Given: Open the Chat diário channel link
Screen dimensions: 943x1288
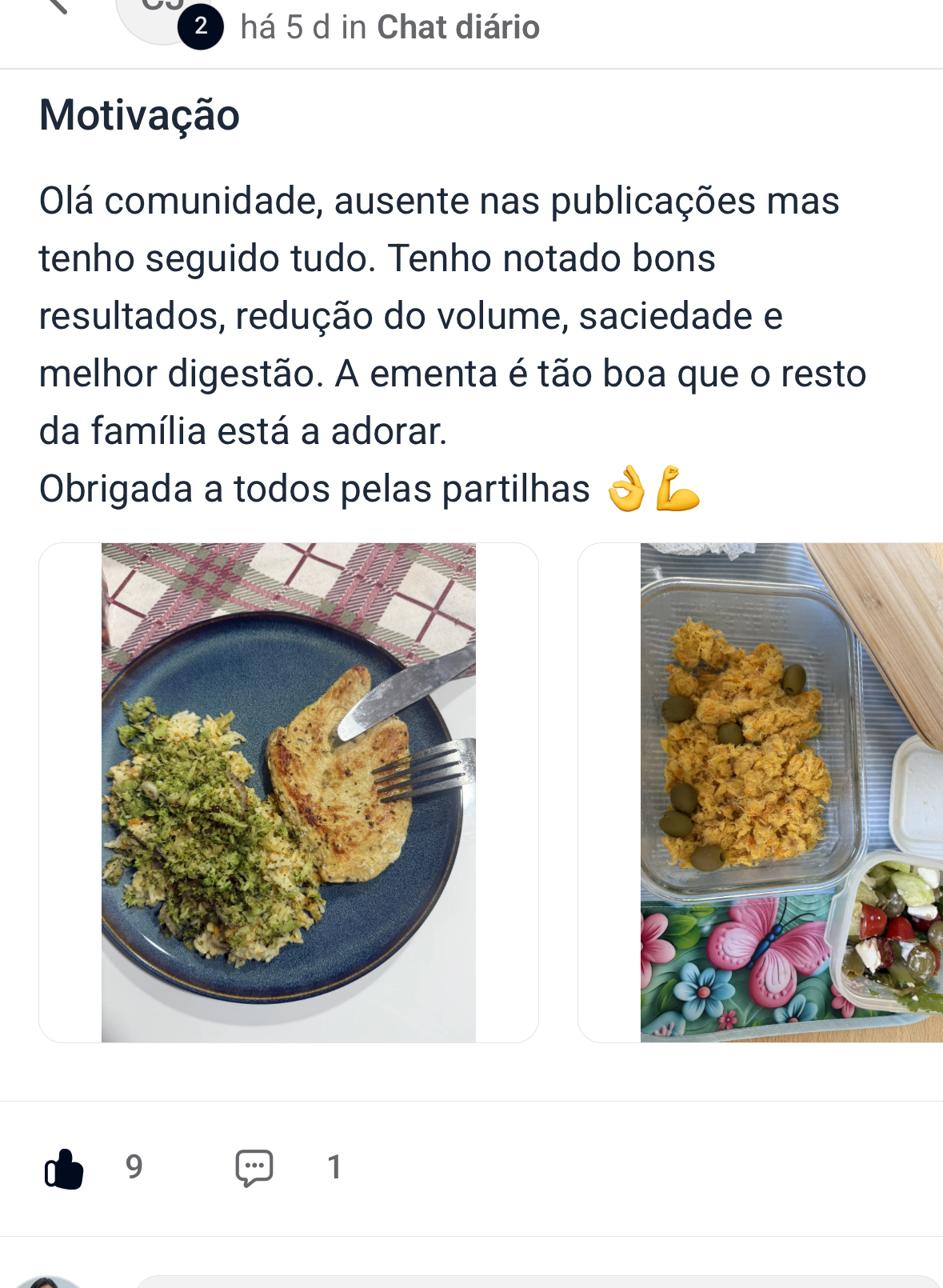Looking at the screenshot, I should point(458,27).
